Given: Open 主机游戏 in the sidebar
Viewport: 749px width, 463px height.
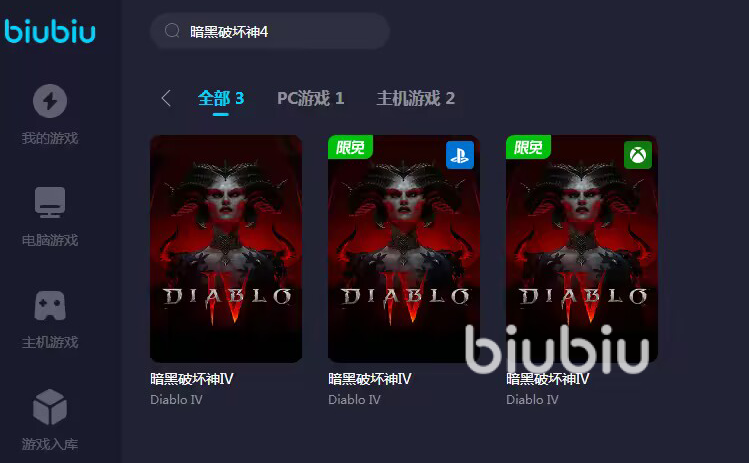Looking at the screenshot, I should [50, 318].
